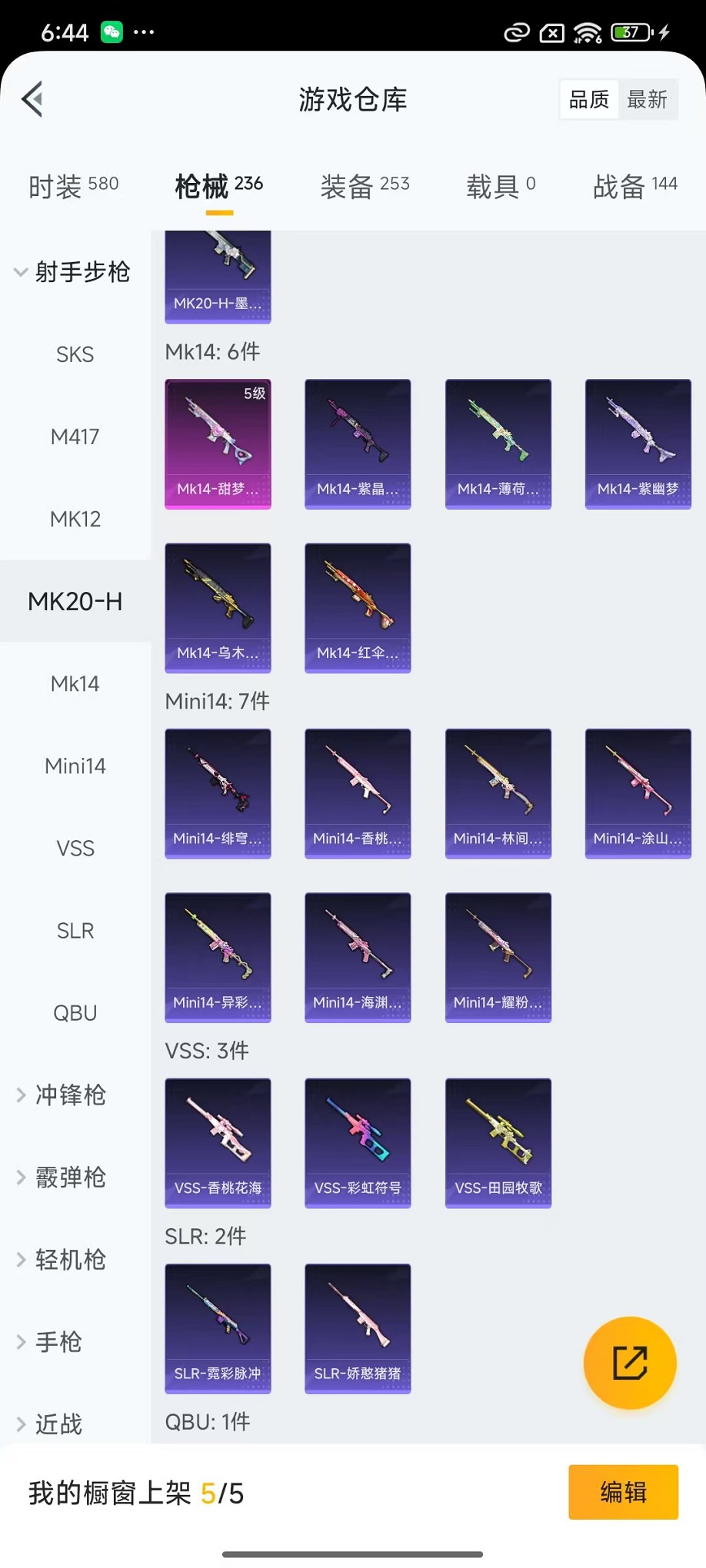
Task: Switch to the 装备 tab
Action: [365, 186]
